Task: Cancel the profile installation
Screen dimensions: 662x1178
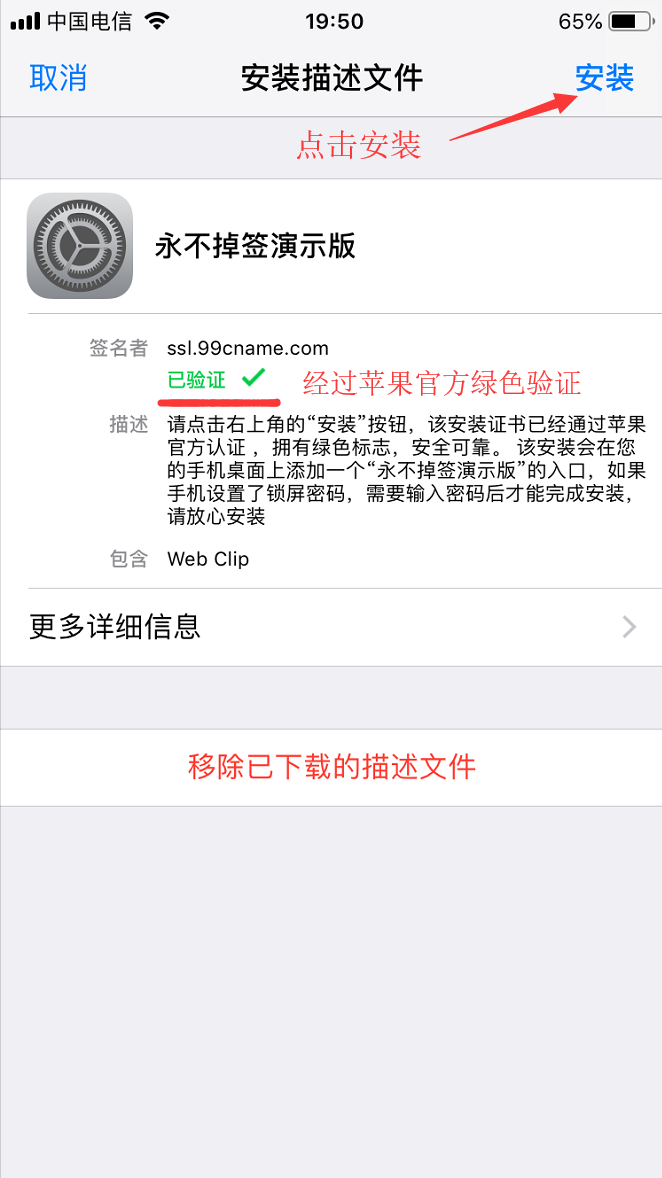Action: (58, 78)
